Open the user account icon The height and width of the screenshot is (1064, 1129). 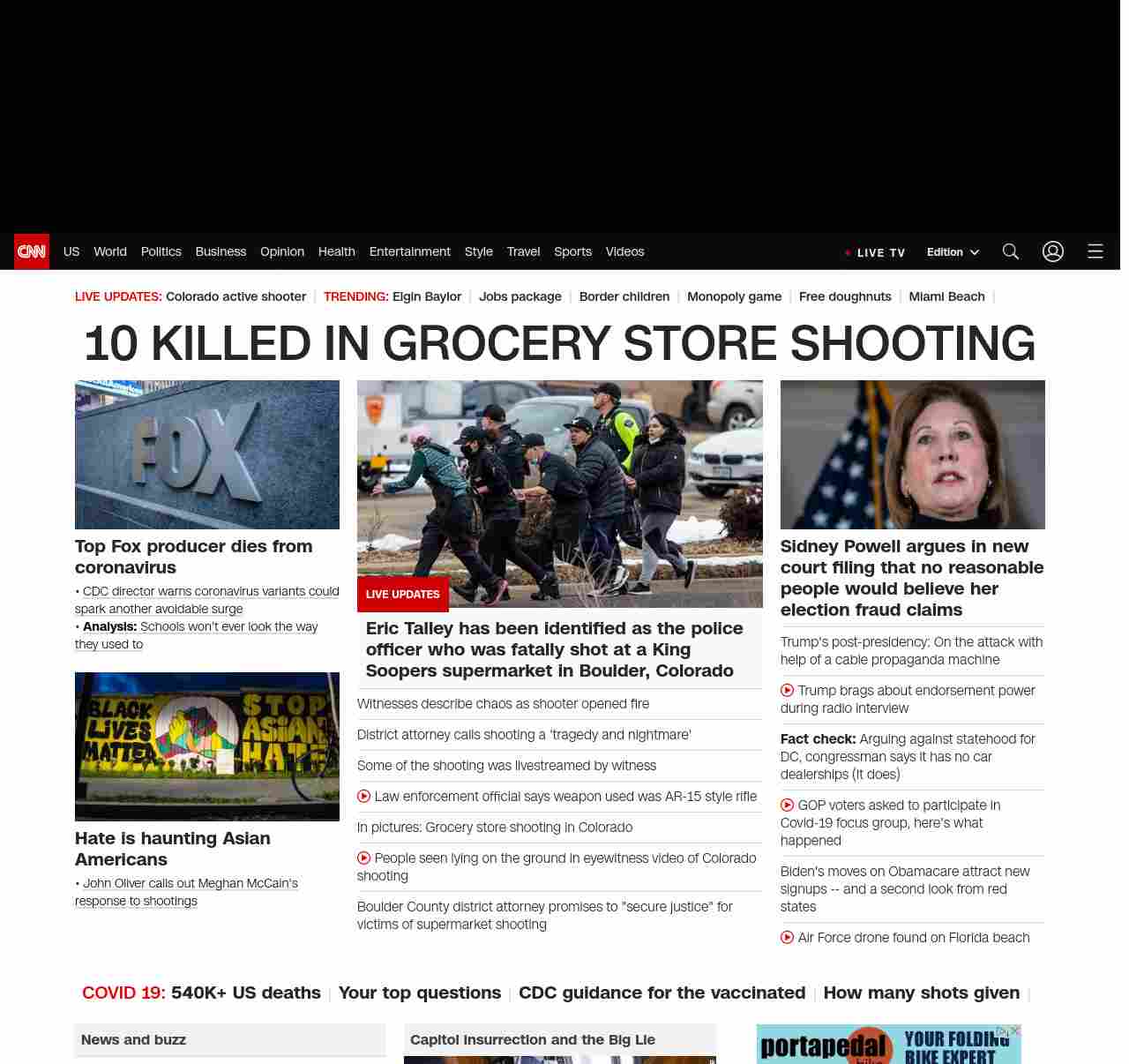(1052, 251)
